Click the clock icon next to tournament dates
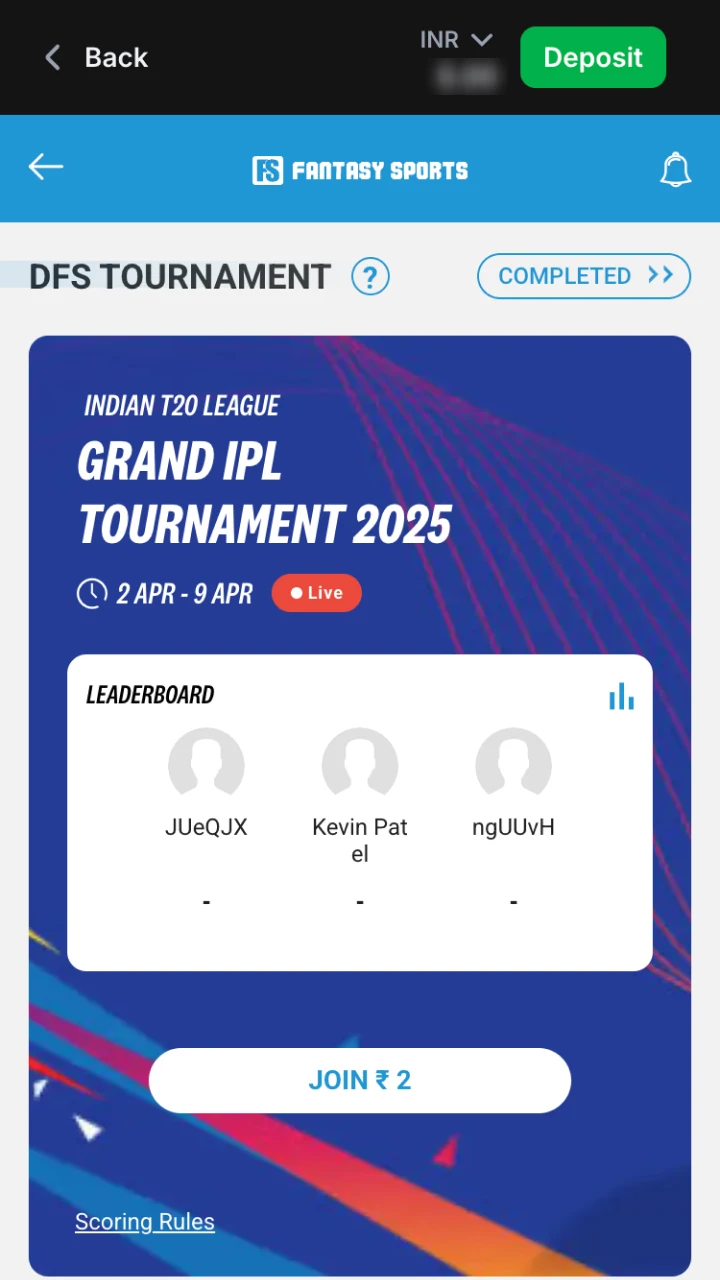720x1280 pixels. (91, 593)
